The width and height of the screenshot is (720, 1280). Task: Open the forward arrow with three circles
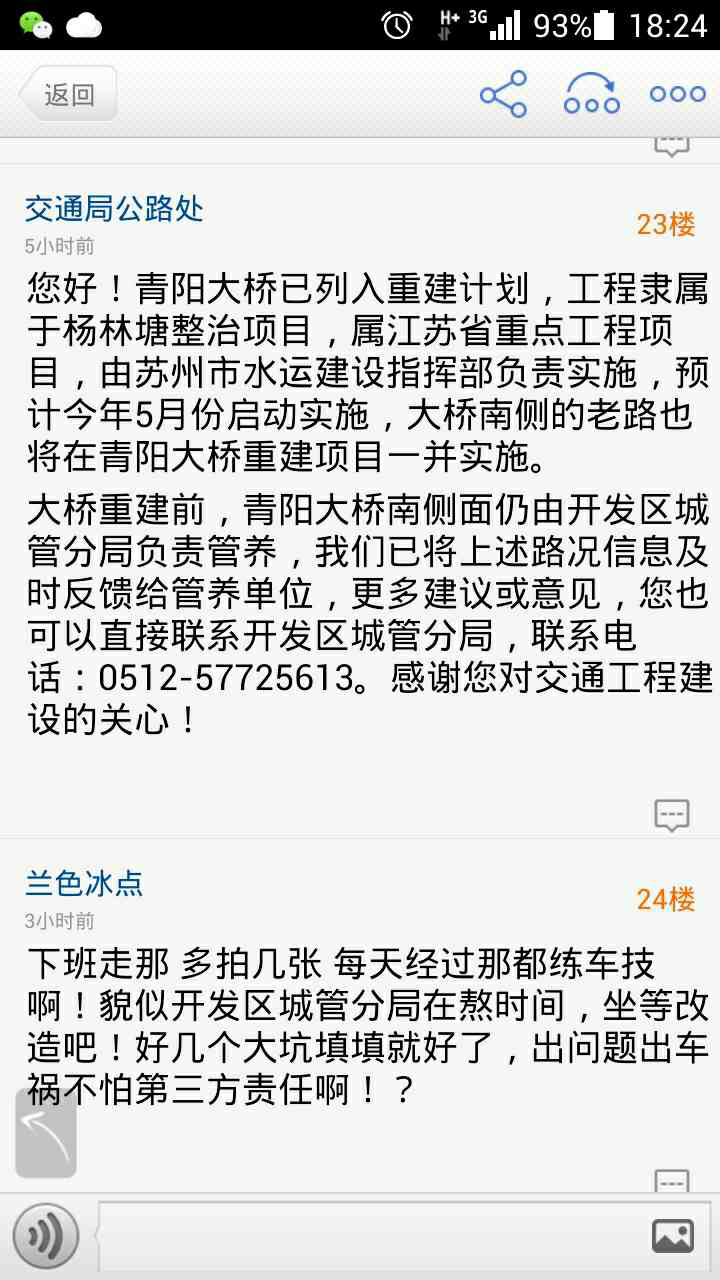click(x=592, y=94)
